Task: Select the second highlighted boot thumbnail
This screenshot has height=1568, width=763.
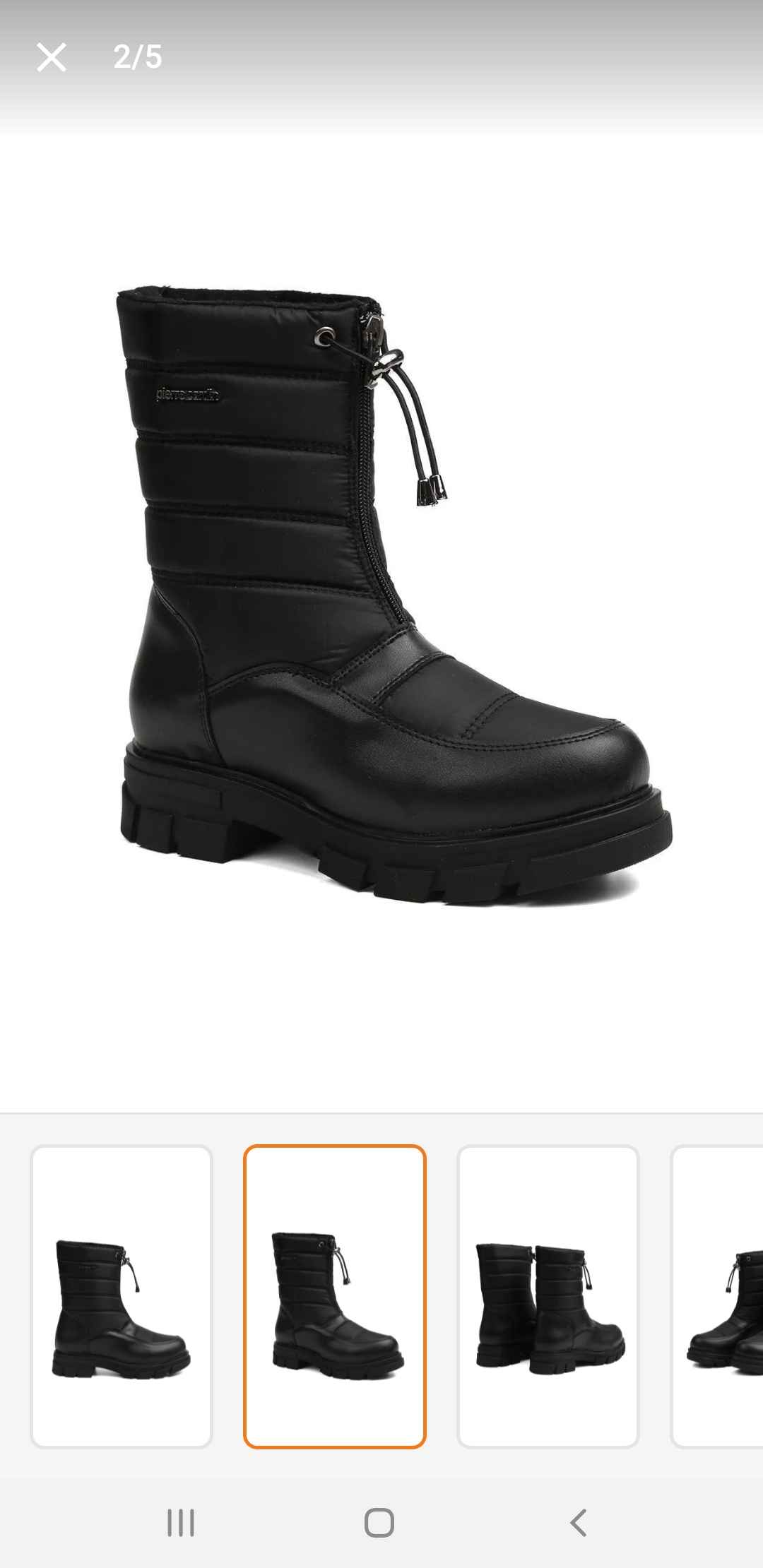Action: click(x=335, y=1296)
